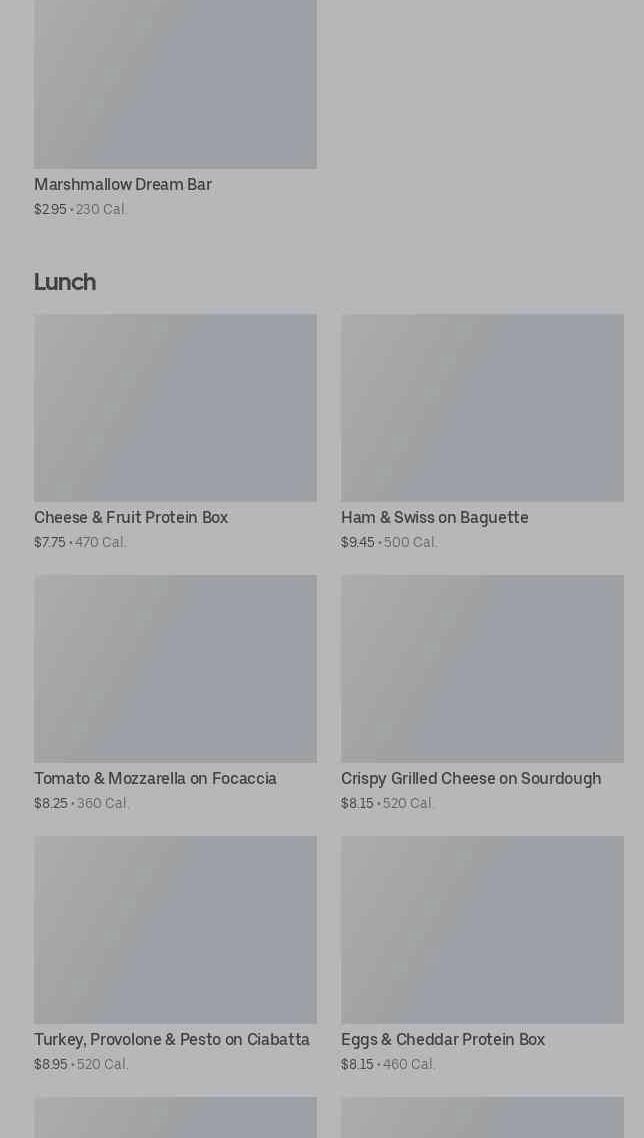
Task: Open the Marshmallow Dream Bar item
Action: [x=175, y=109]
